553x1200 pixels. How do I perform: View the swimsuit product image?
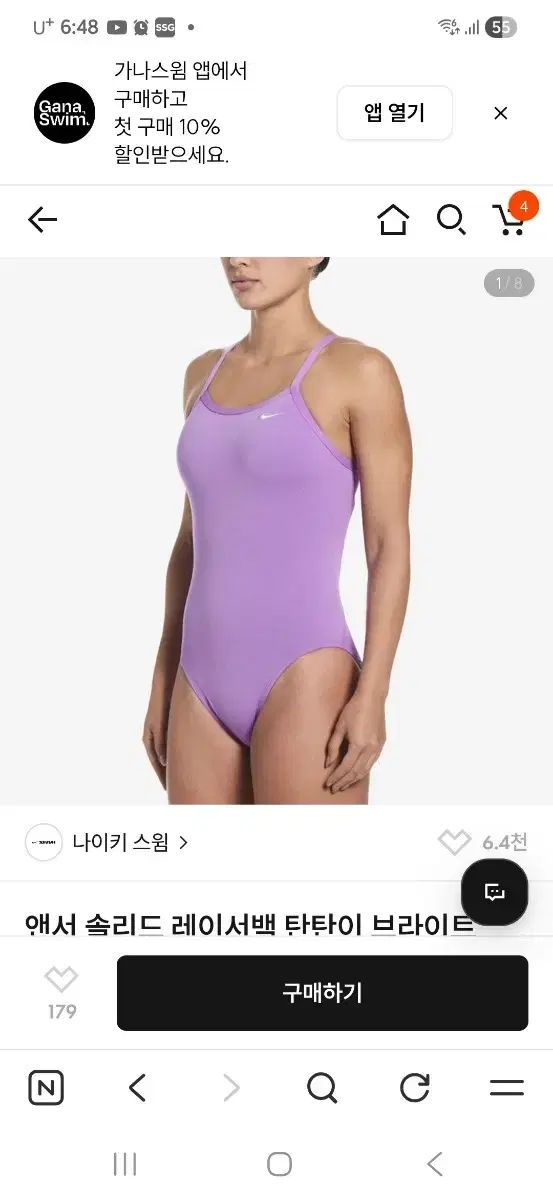pyautogui.click(x=276, y=531)
